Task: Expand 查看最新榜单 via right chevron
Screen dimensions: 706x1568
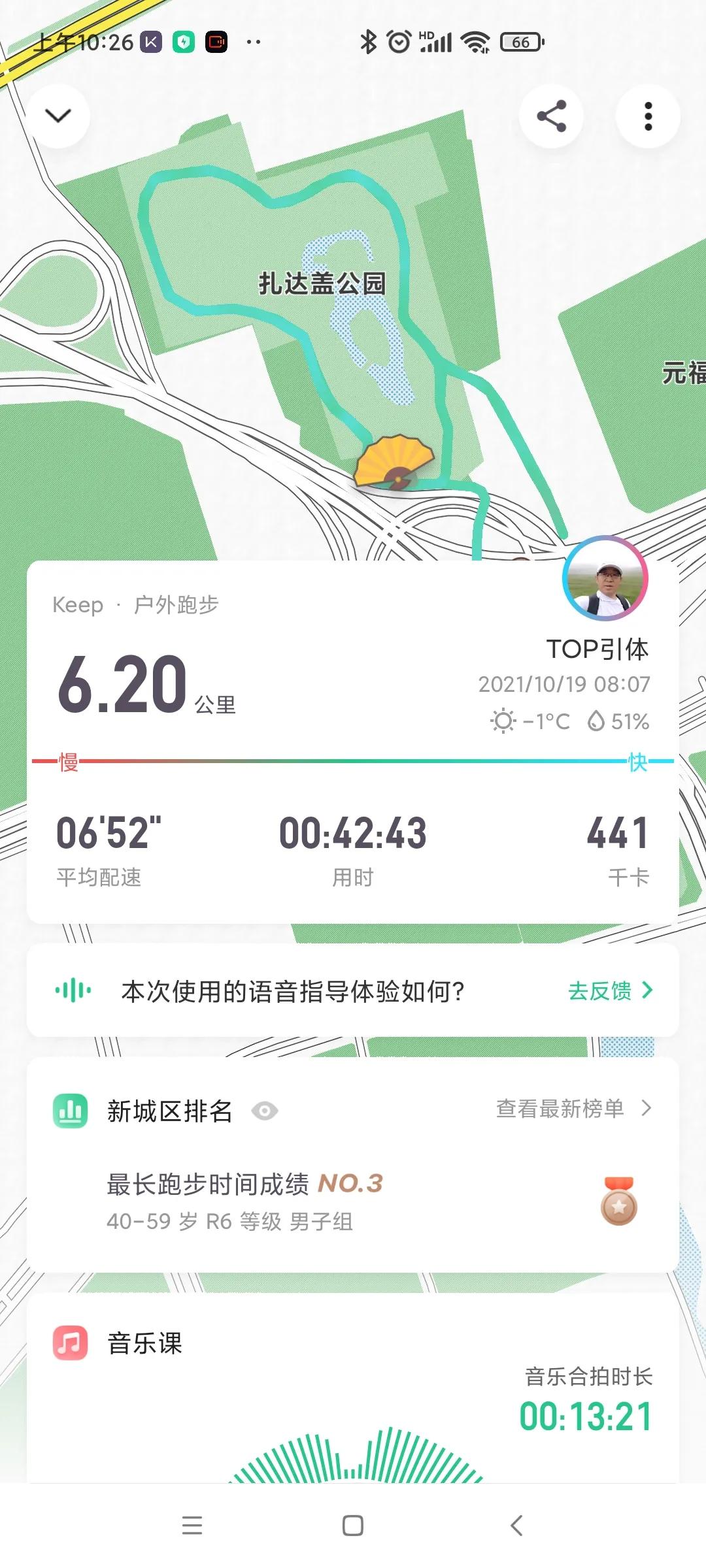Action: [647, 1107]
